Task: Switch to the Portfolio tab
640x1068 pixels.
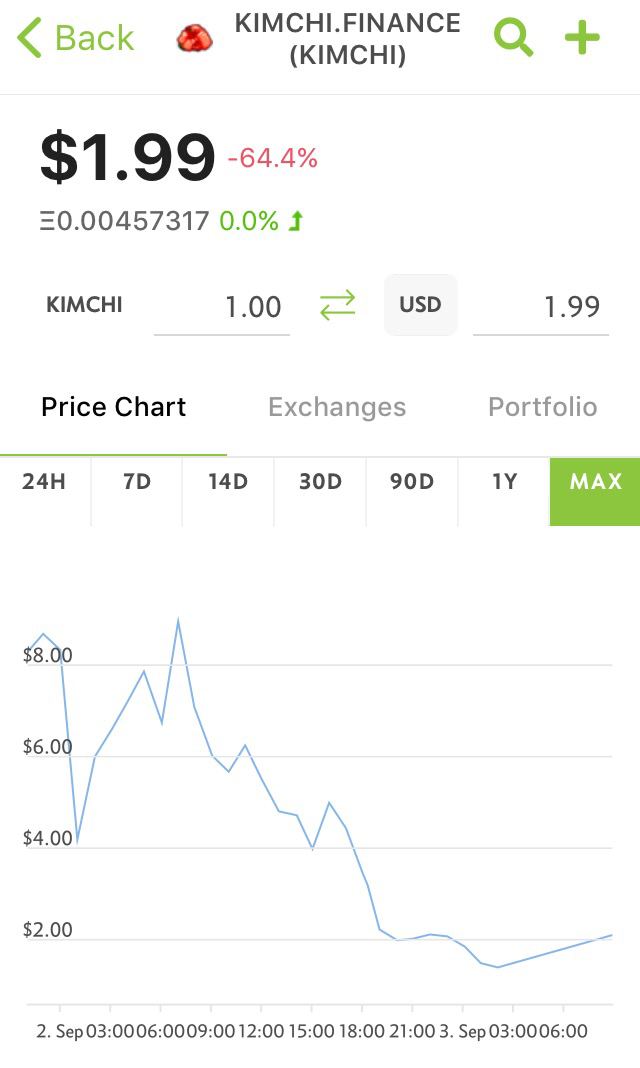Action: click(543, 407)
